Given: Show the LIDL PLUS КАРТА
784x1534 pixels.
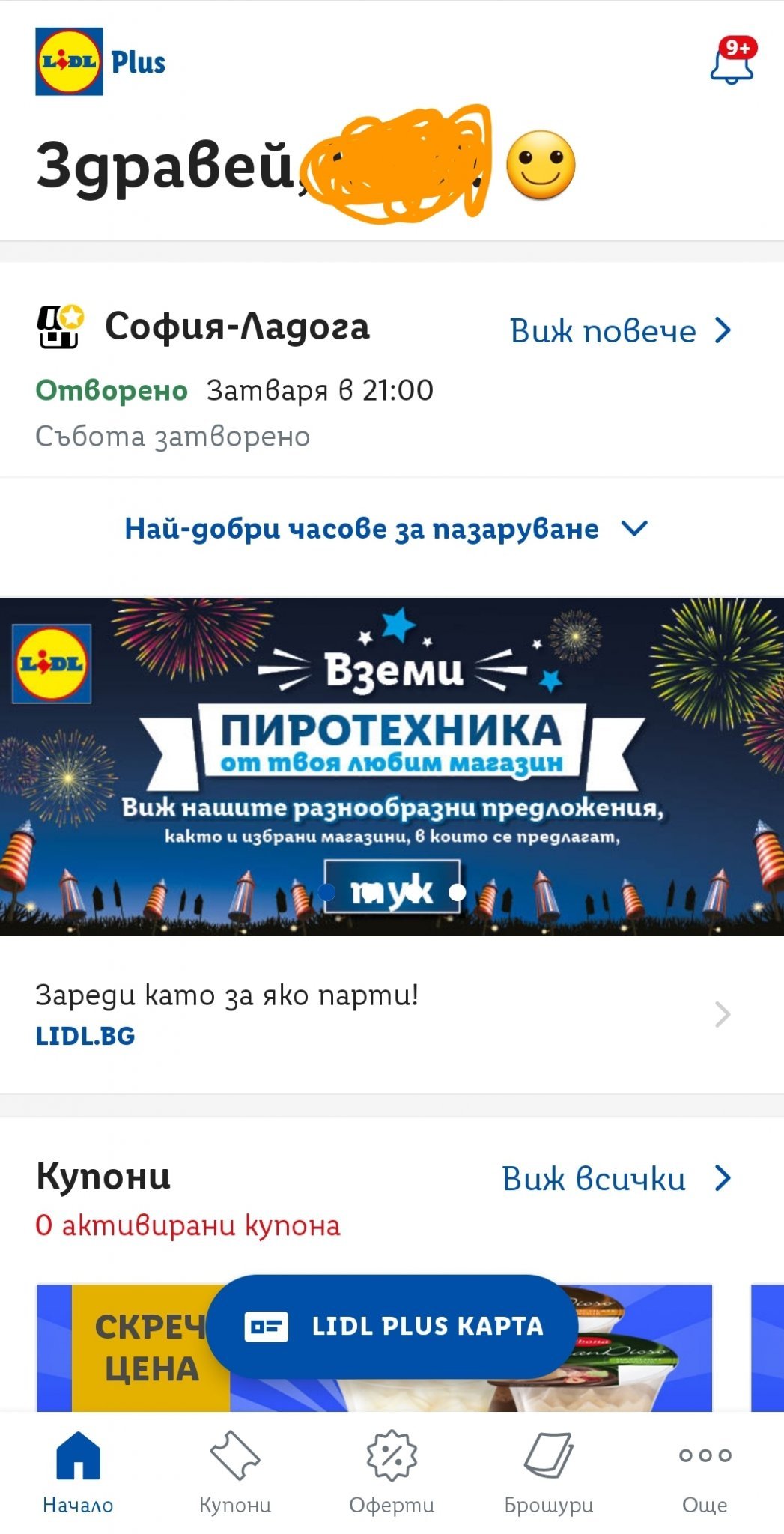Looking at the screenshot, I should pyautogui.click(x=392, y=1326).
